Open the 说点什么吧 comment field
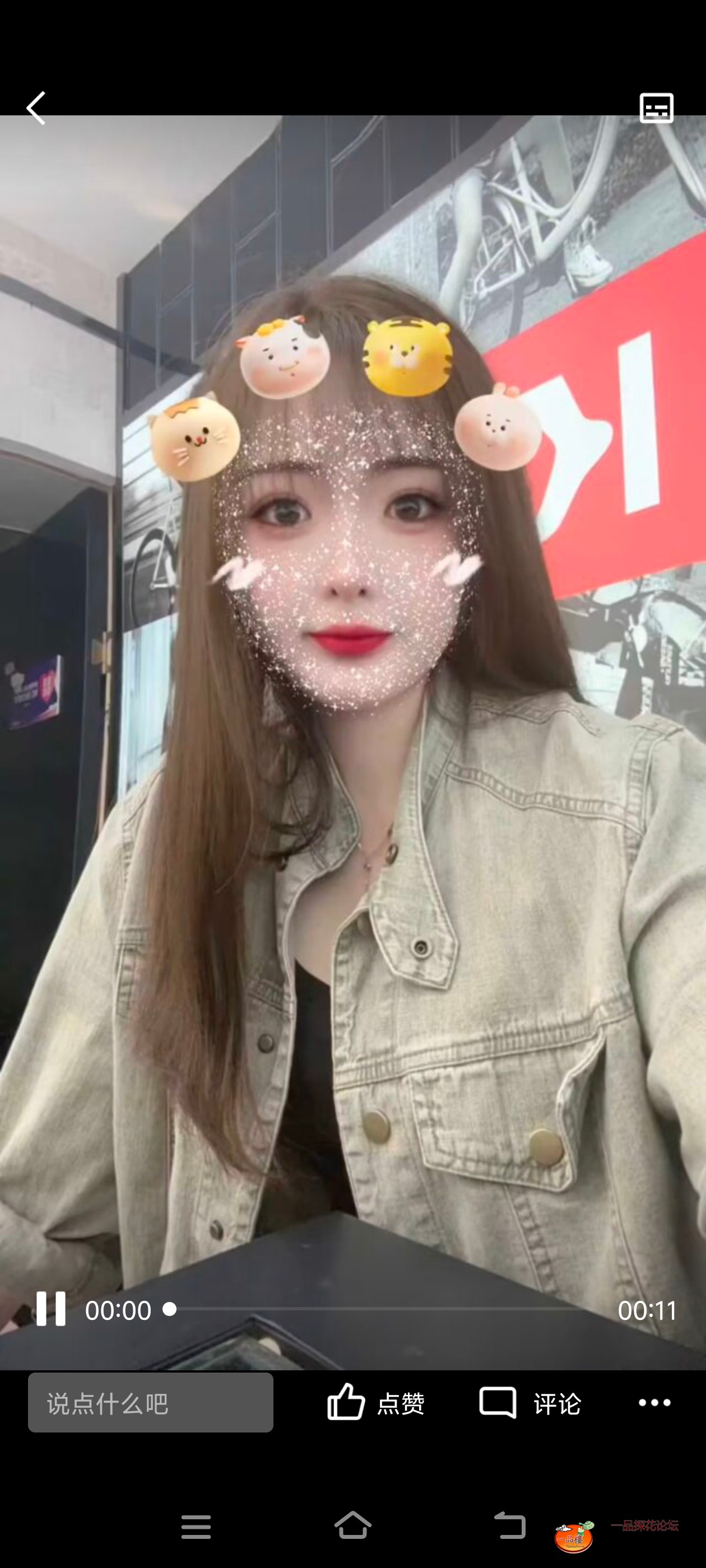 pos(151,1402)
